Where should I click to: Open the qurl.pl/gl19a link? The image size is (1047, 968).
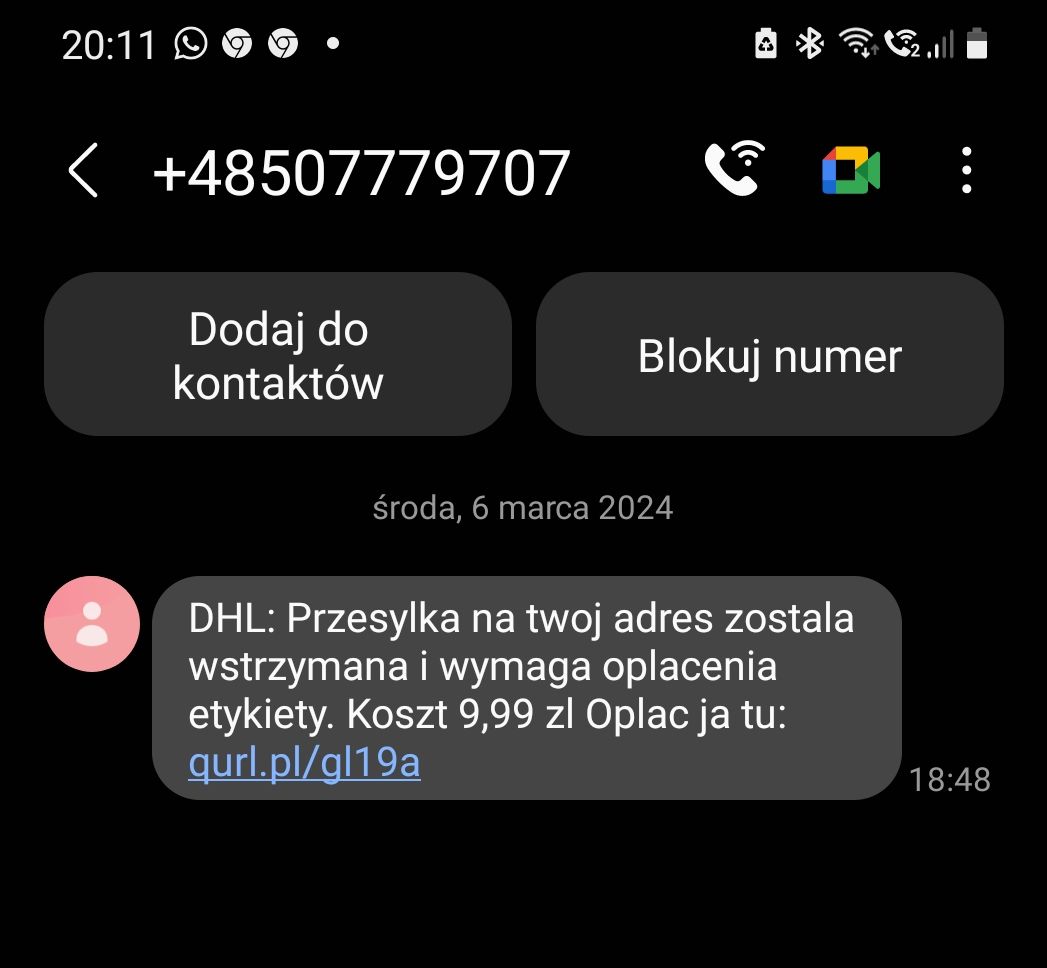point(304,763)
